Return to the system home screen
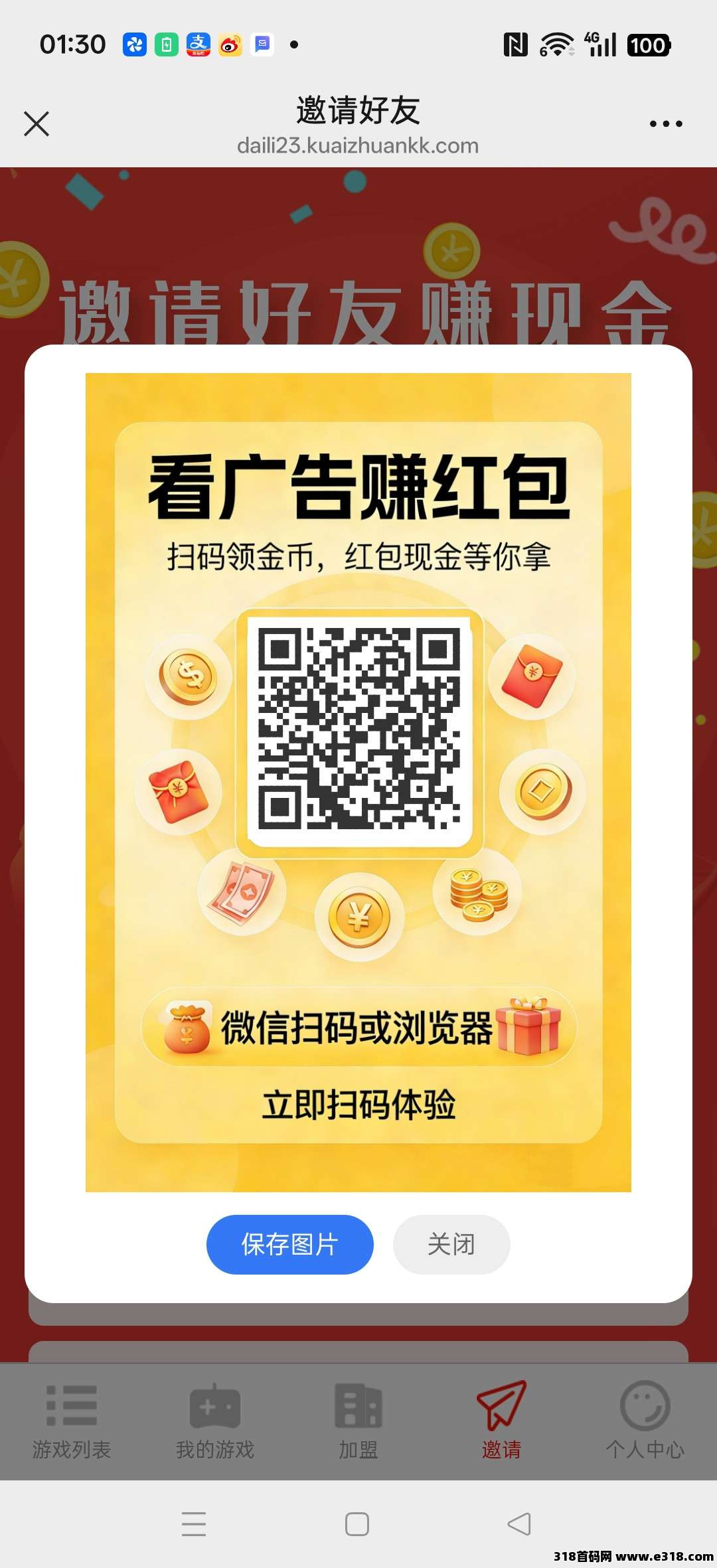717x1568 pixels. tap(357, 1524)
